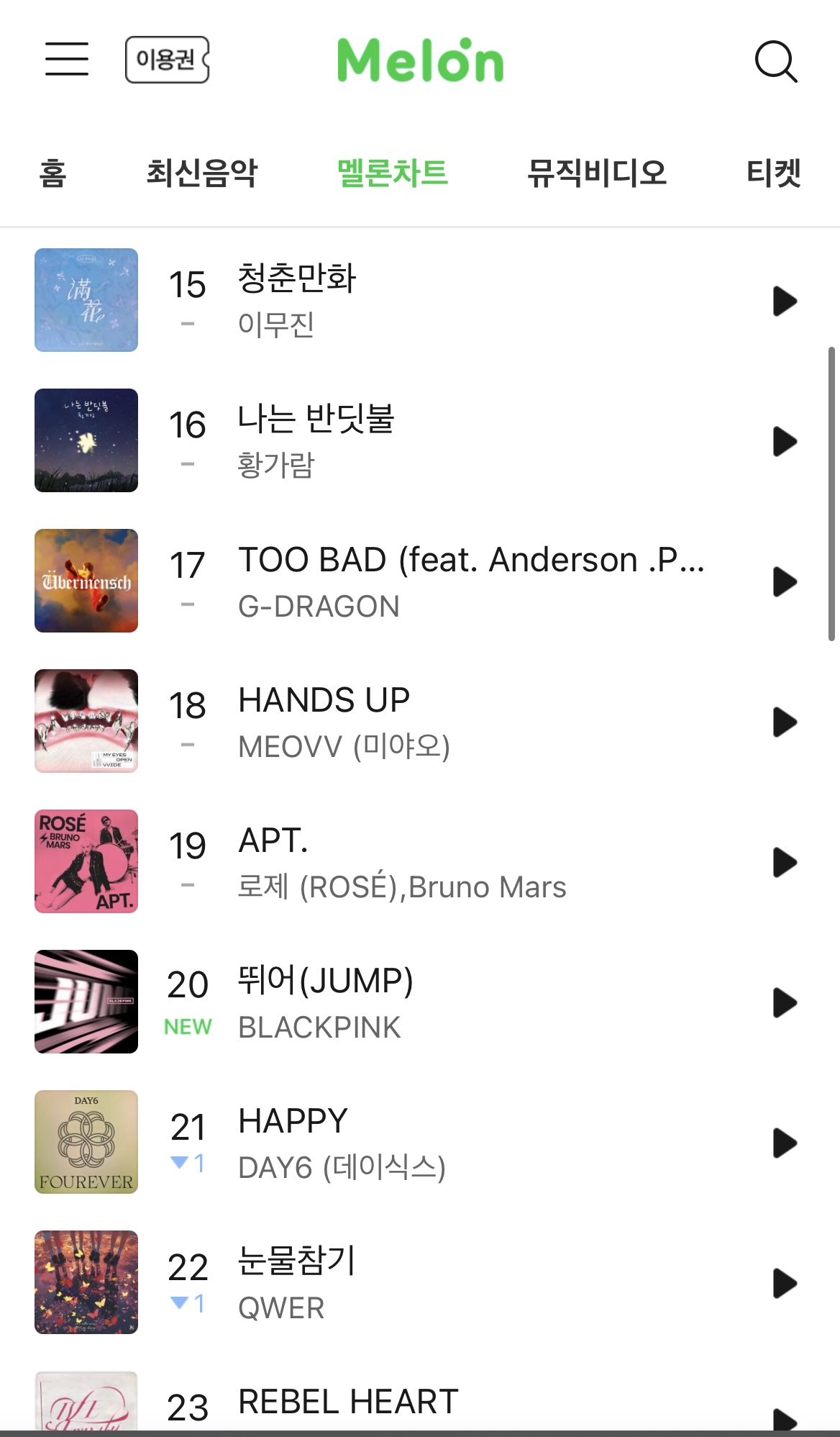This screenshot has width=840, height=1437.
Task: Play 나는 반딧불 by 황가람
Action: [784, 441]
